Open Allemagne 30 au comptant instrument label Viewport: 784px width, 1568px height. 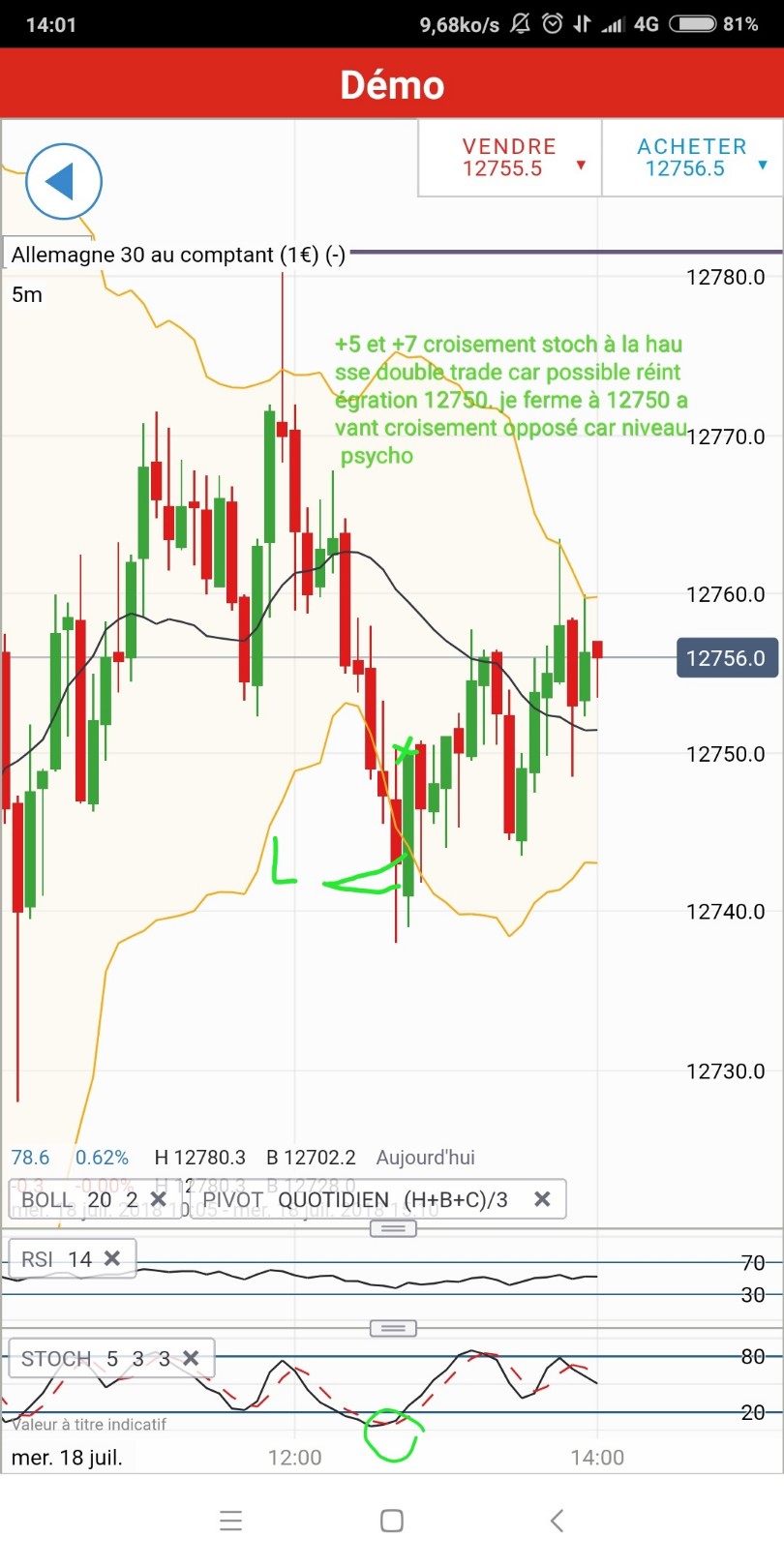(x=177, y=256)
